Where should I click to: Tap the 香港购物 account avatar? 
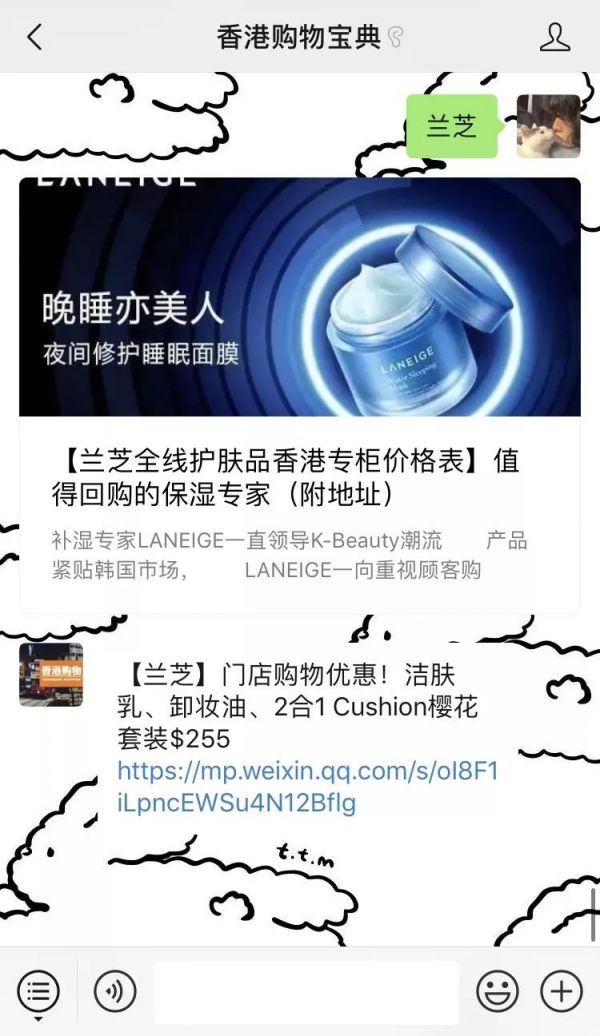click(51, 675)
